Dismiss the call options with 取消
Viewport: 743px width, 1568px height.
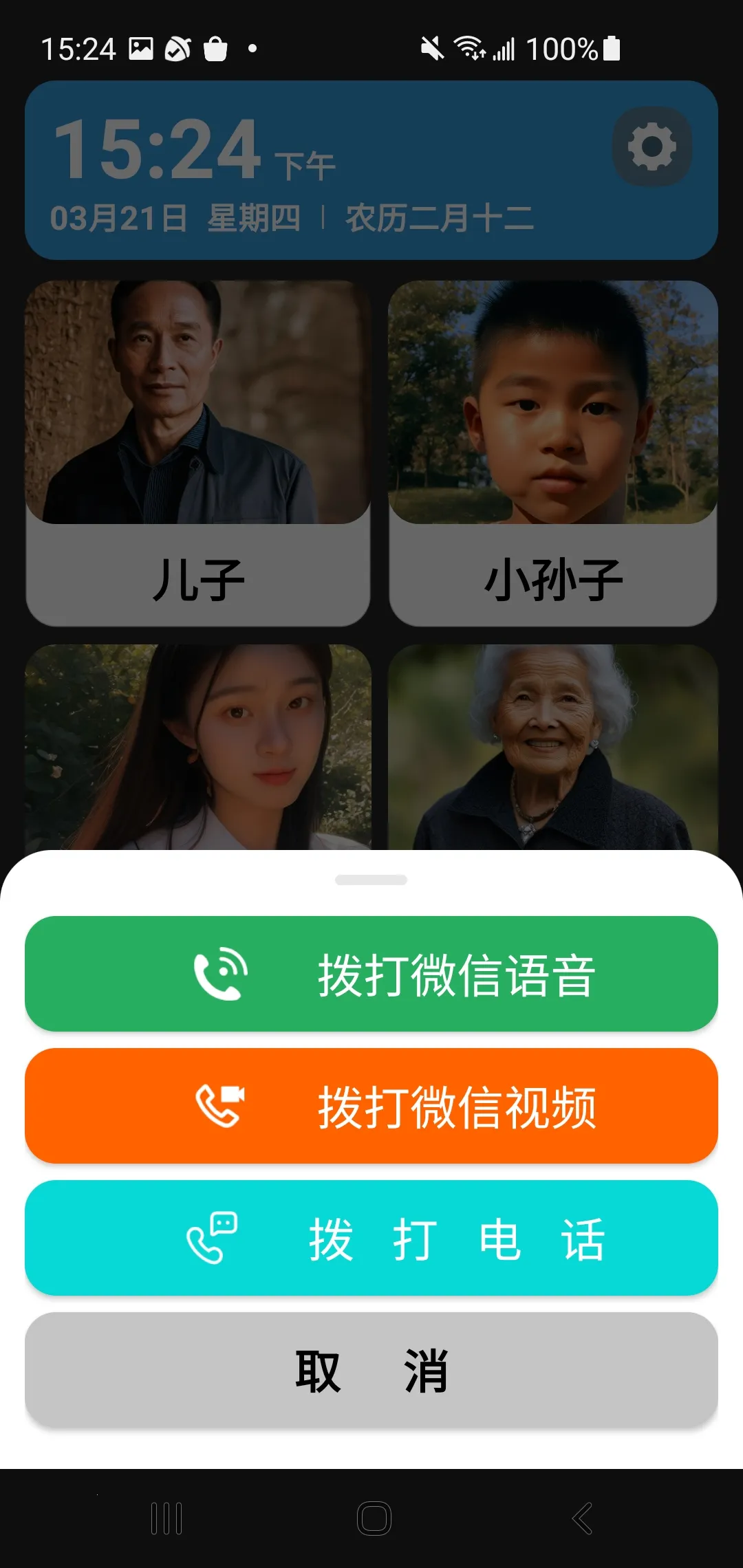(x=371, y=1370)
